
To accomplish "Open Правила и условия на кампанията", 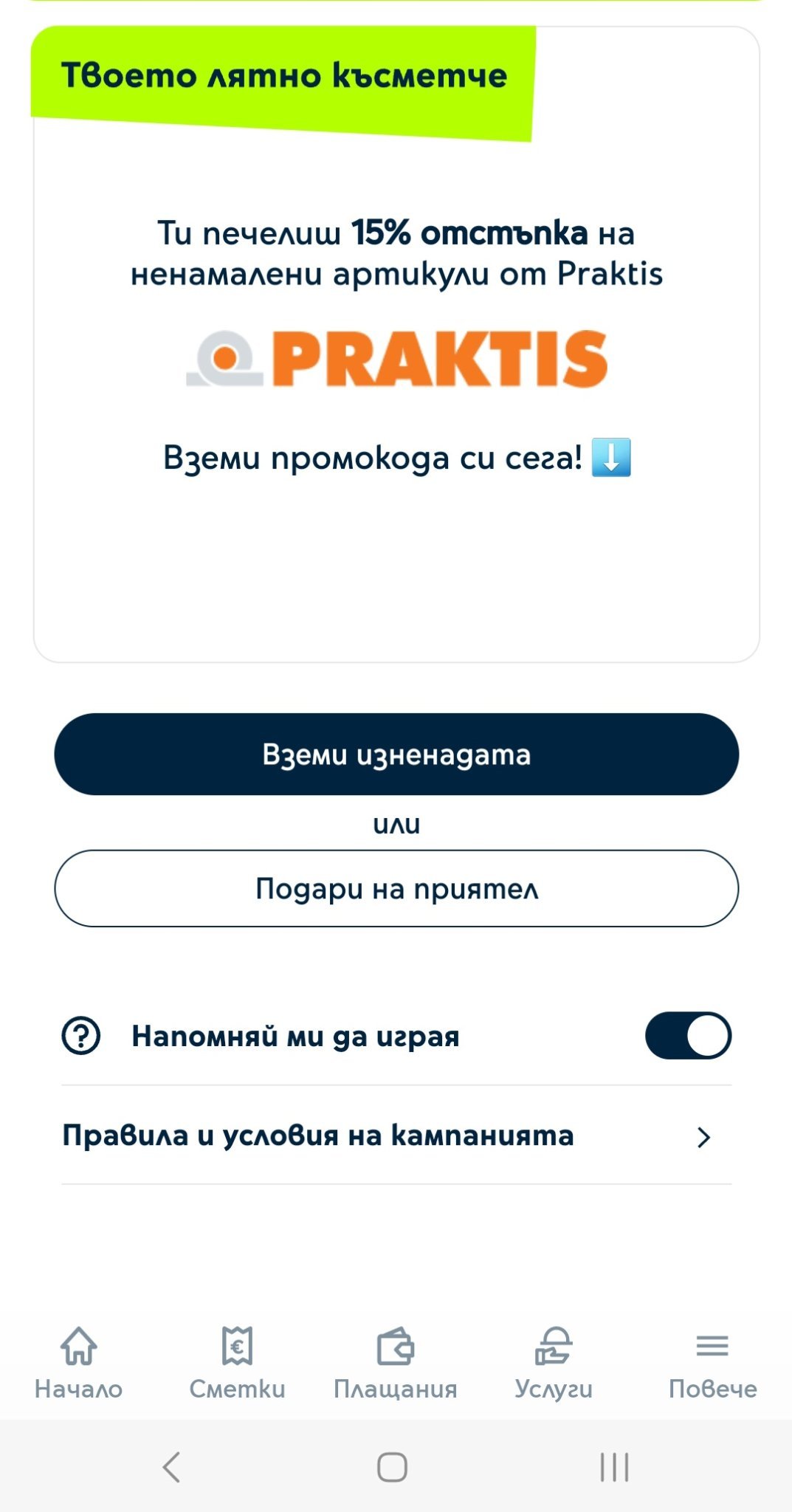I will click(396, 1135).
